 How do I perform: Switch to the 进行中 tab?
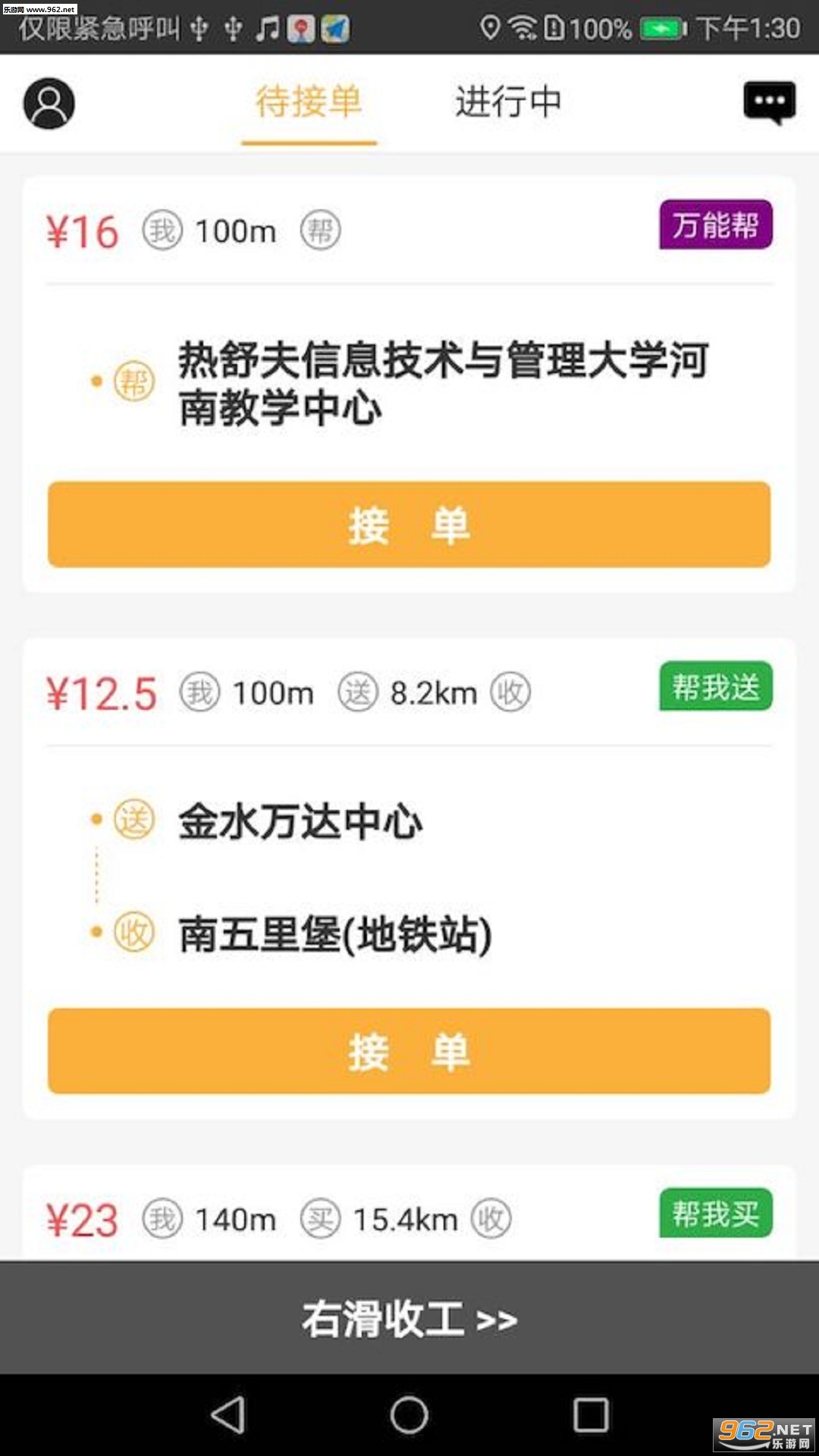point(508,102)
